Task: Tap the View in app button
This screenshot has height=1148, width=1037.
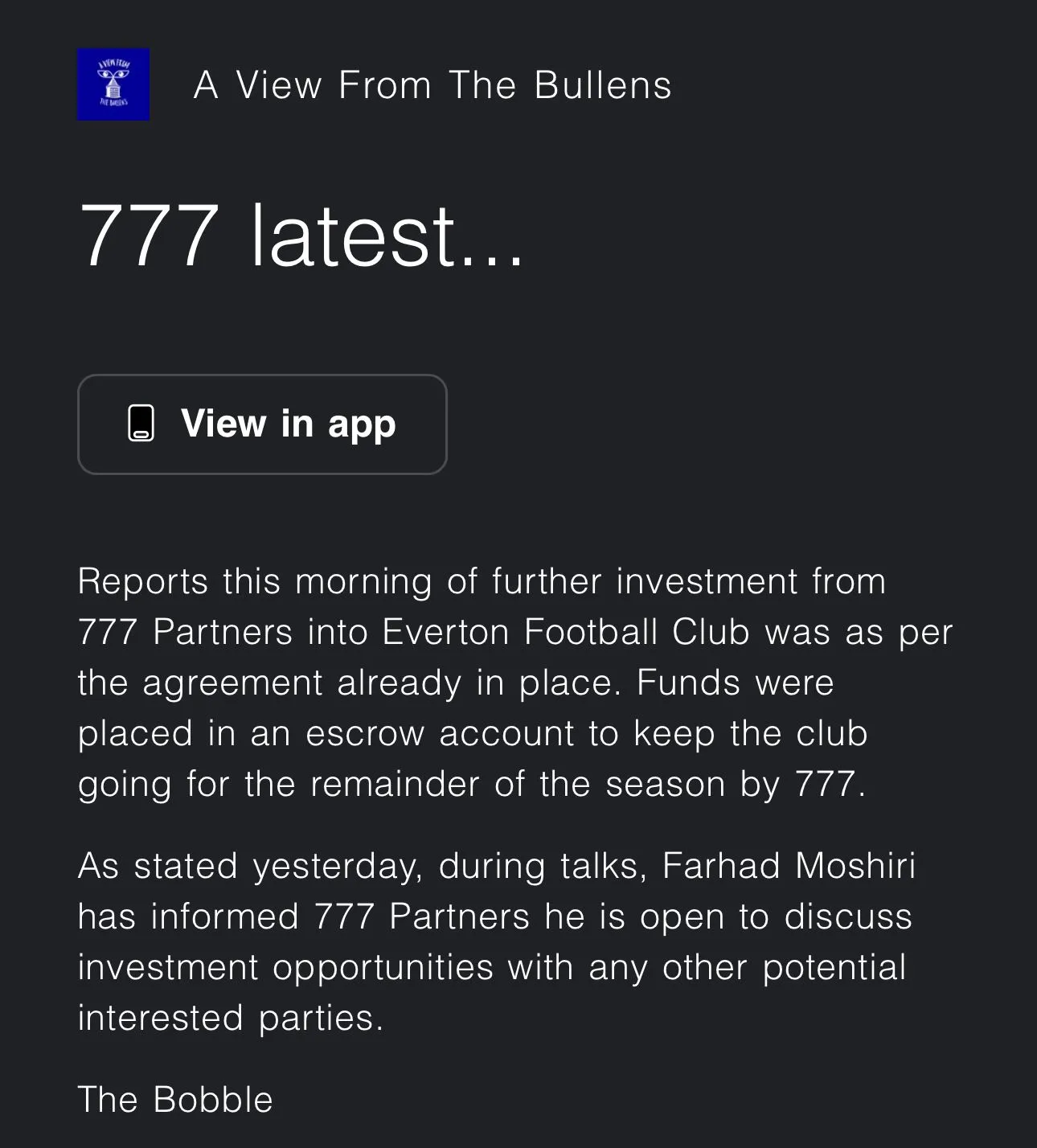Action: pos(262,424)
